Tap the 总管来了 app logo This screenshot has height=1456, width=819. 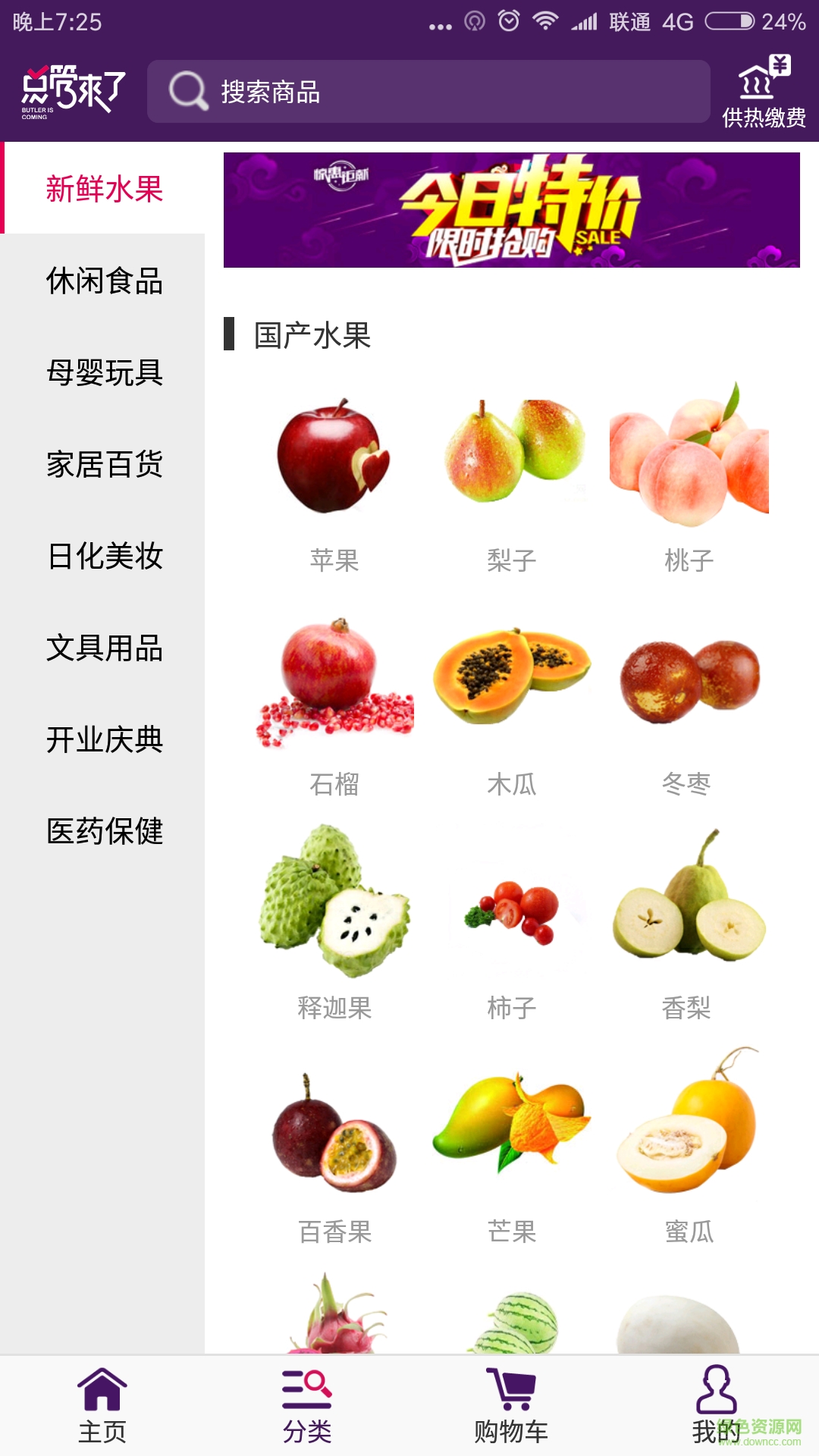(72, 89)
